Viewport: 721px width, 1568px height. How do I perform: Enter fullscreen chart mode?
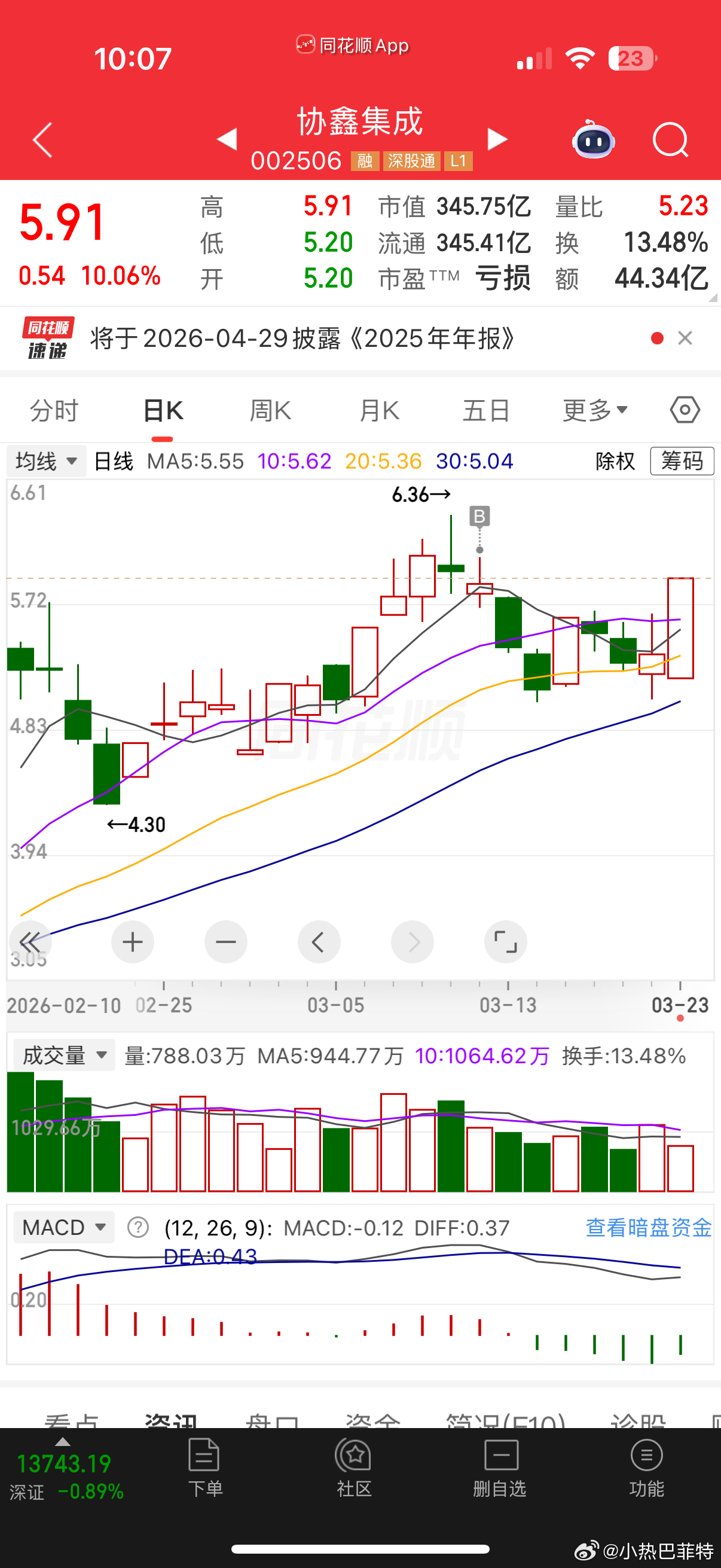coord(506,942)
